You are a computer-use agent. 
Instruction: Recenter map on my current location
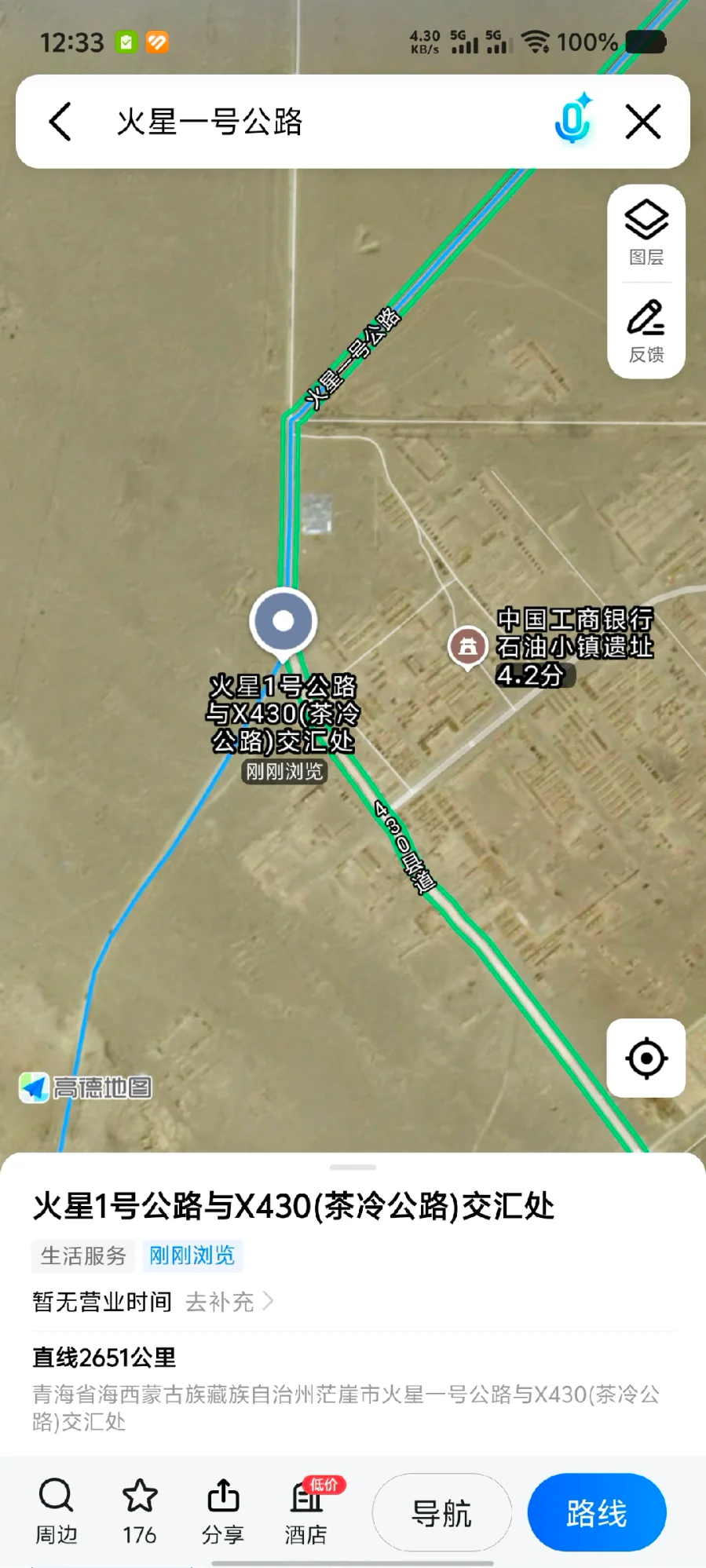coord(646,1058)
